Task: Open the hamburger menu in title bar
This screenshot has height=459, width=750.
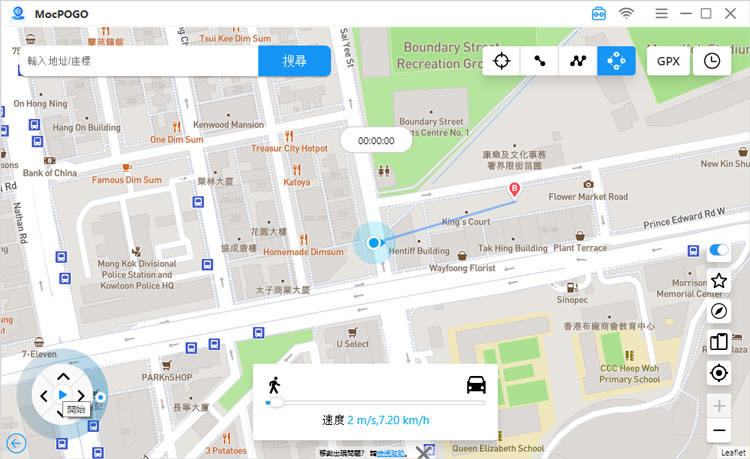Action: pos(662,13)
